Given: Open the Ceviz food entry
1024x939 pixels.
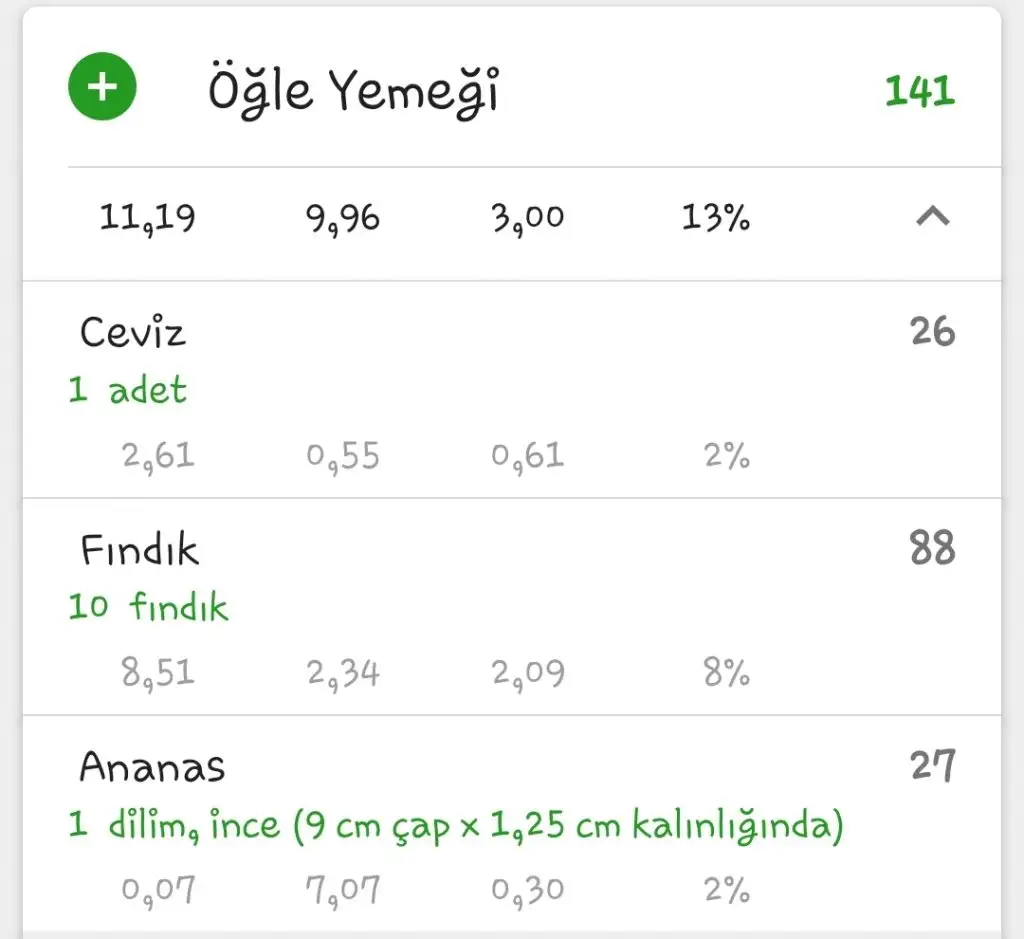Looking at the screenshot, I should (133, 332).
